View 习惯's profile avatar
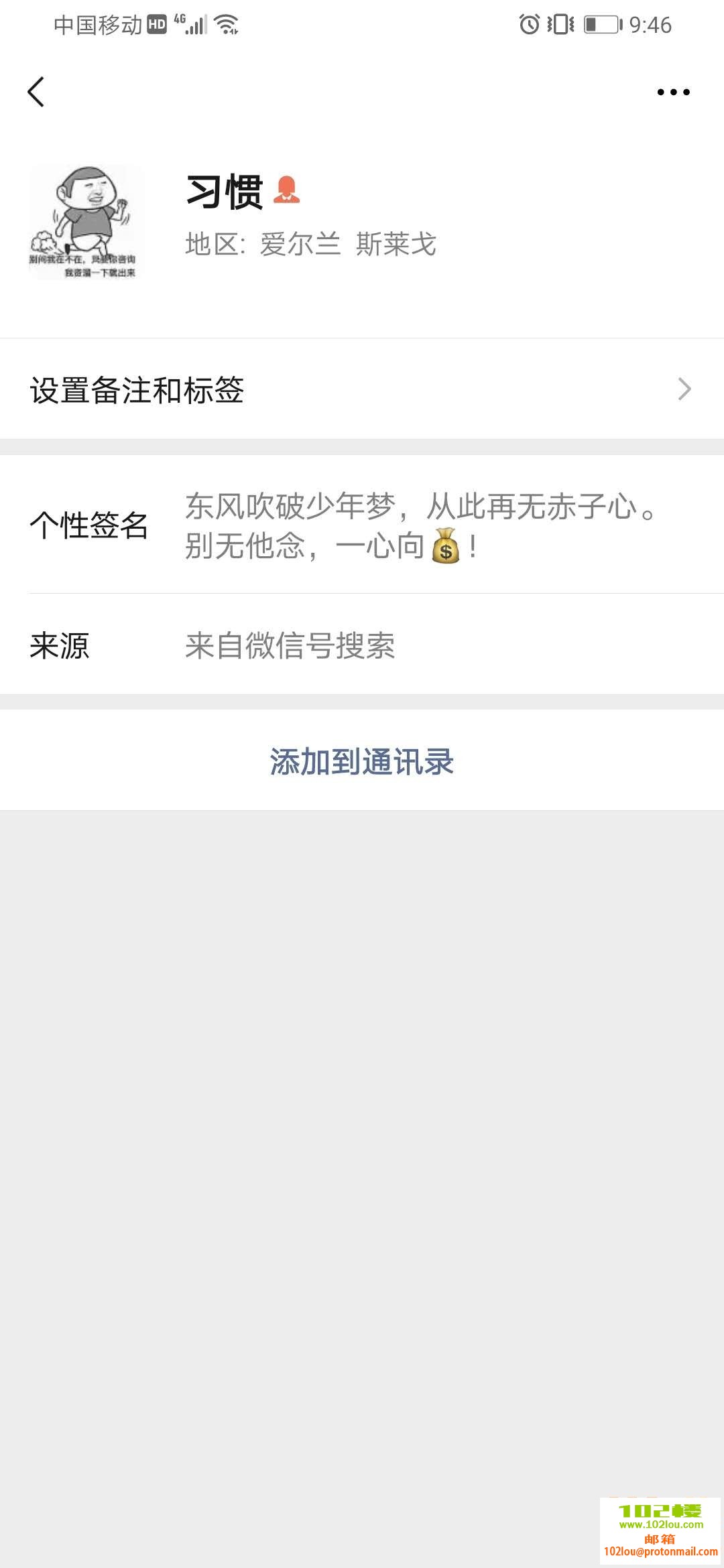This screenshot has height=1568, width=724. (86, 222)
